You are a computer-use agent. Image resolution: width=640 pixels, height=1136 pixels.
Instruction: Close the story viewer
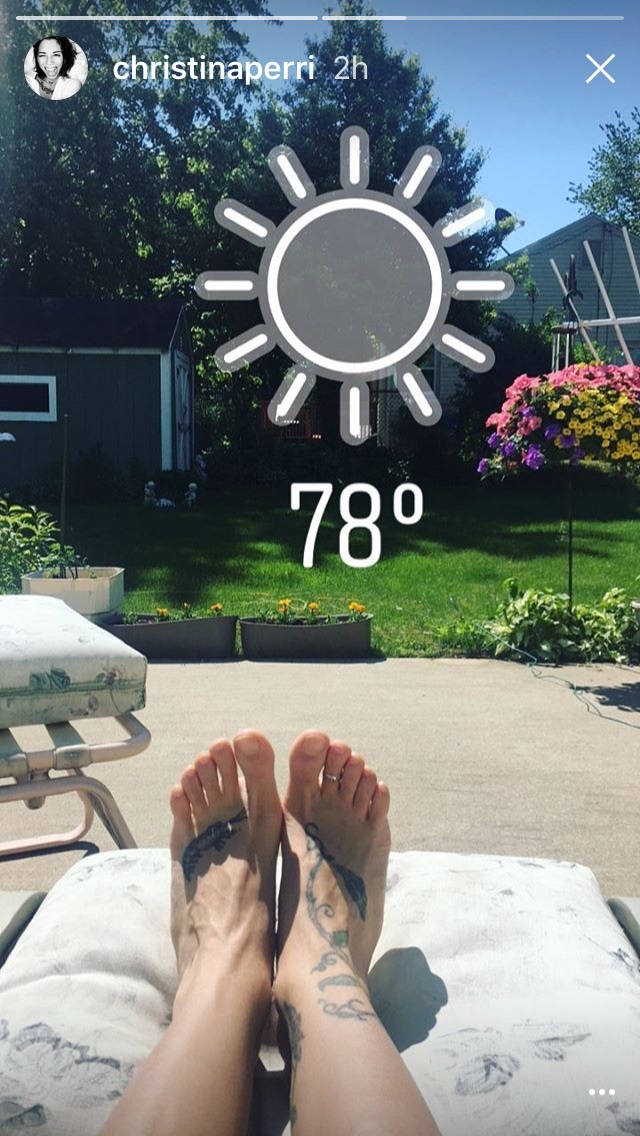[x=600, y=69]
